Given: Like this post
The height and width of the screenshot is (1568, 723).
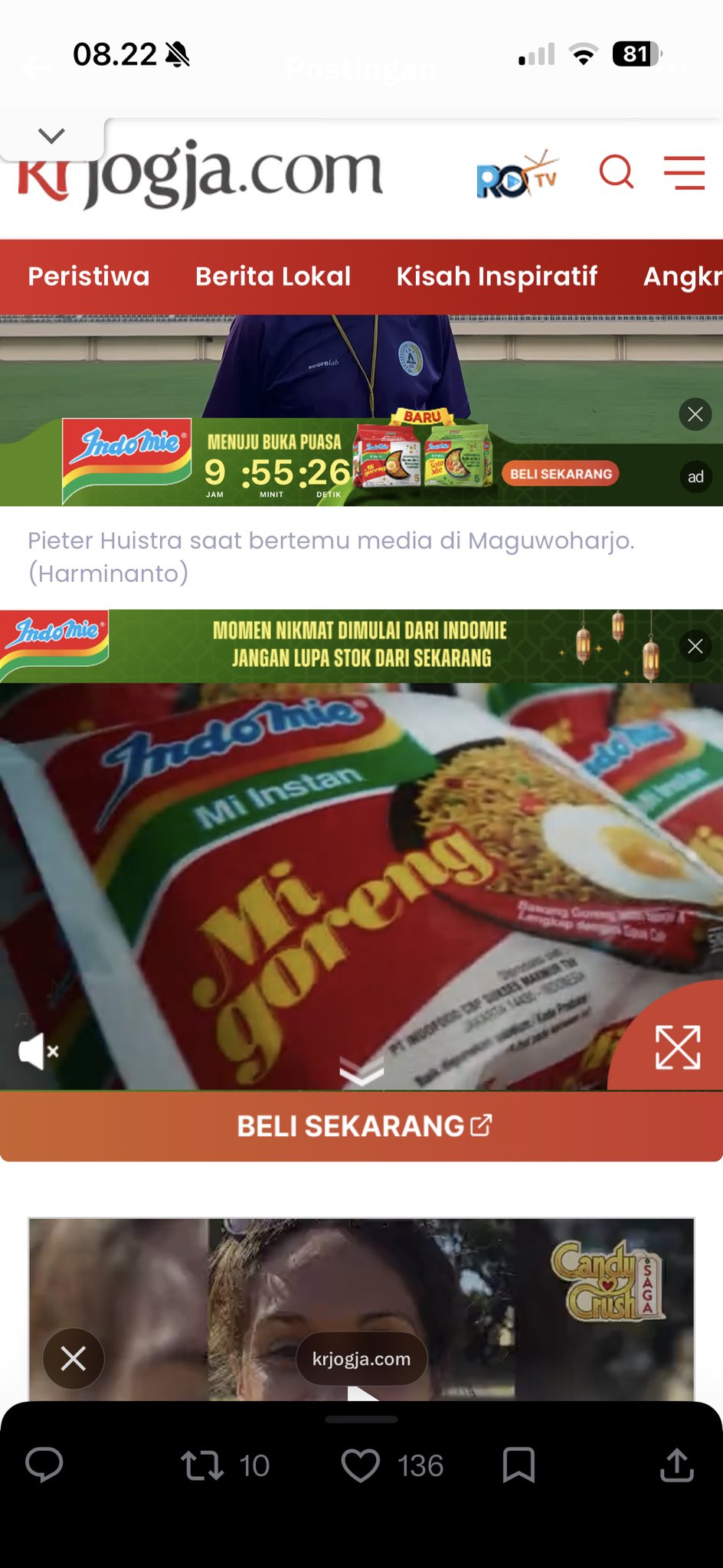Looking at the screenshot, I should coord(360,1465).
